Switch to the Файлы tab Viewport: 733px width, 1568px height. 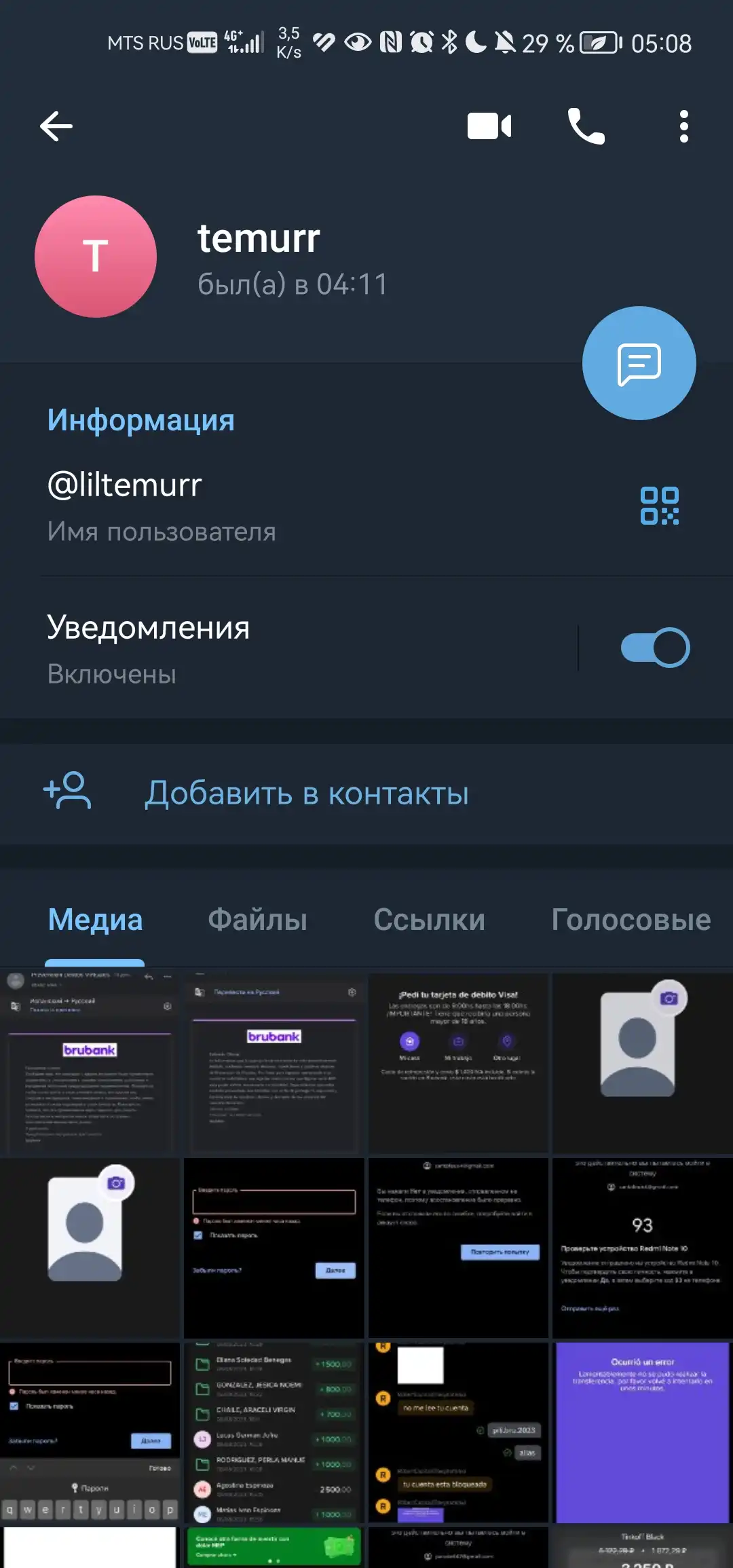coord(257,920)
